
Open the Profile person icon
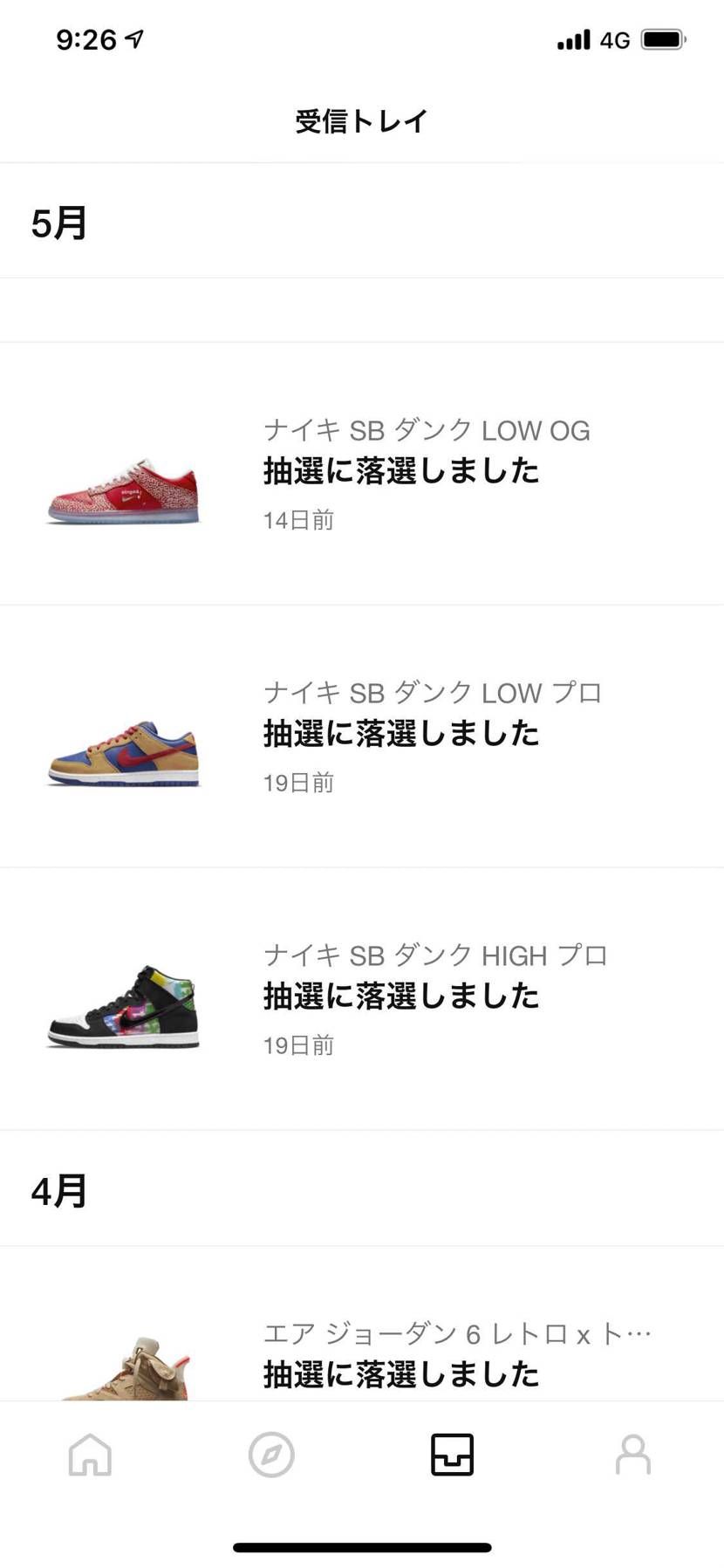pyautogui.click(x=632, y=1455)
